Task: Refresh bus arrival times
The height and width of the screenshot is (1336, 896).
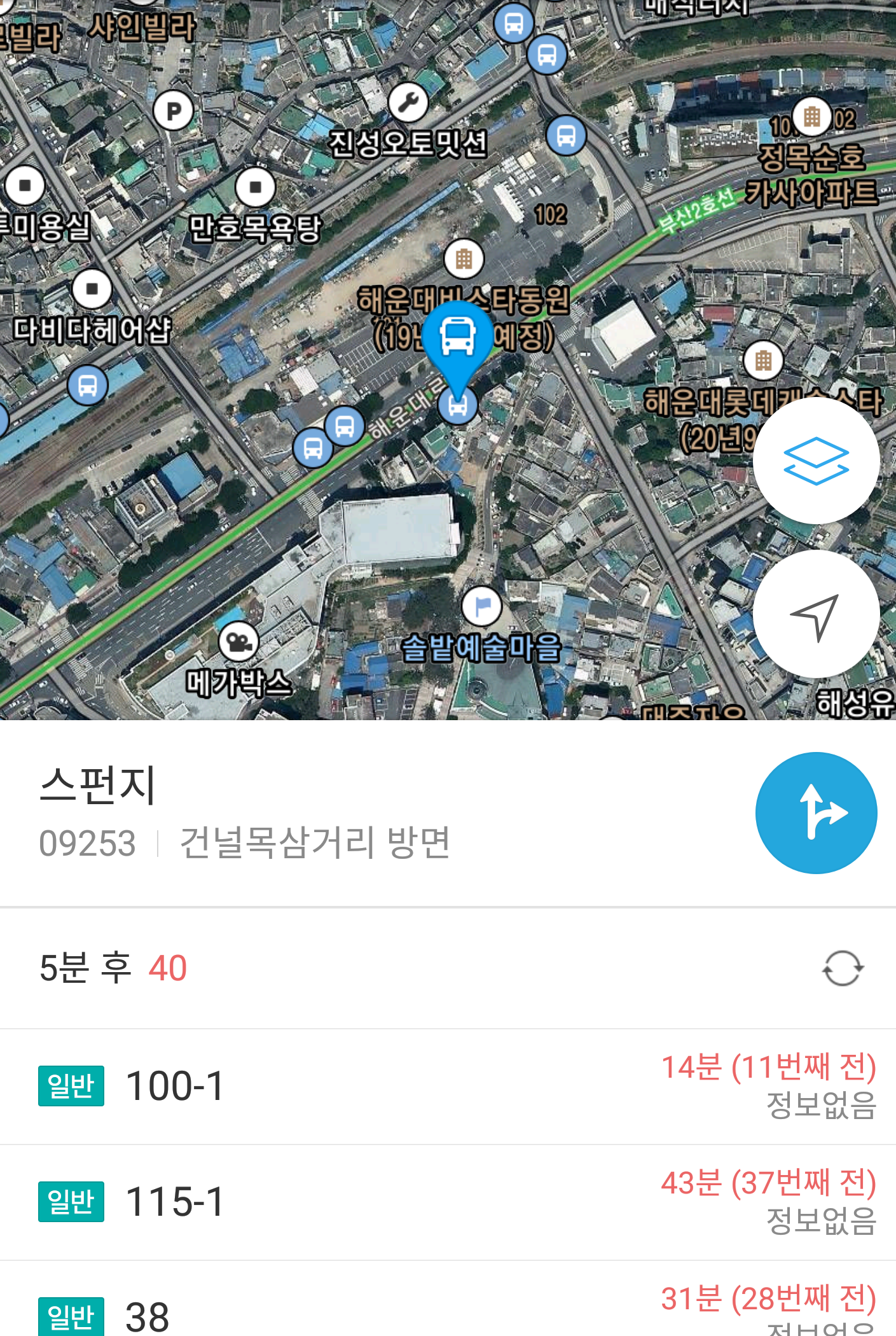Action: [x=842, y=968]
